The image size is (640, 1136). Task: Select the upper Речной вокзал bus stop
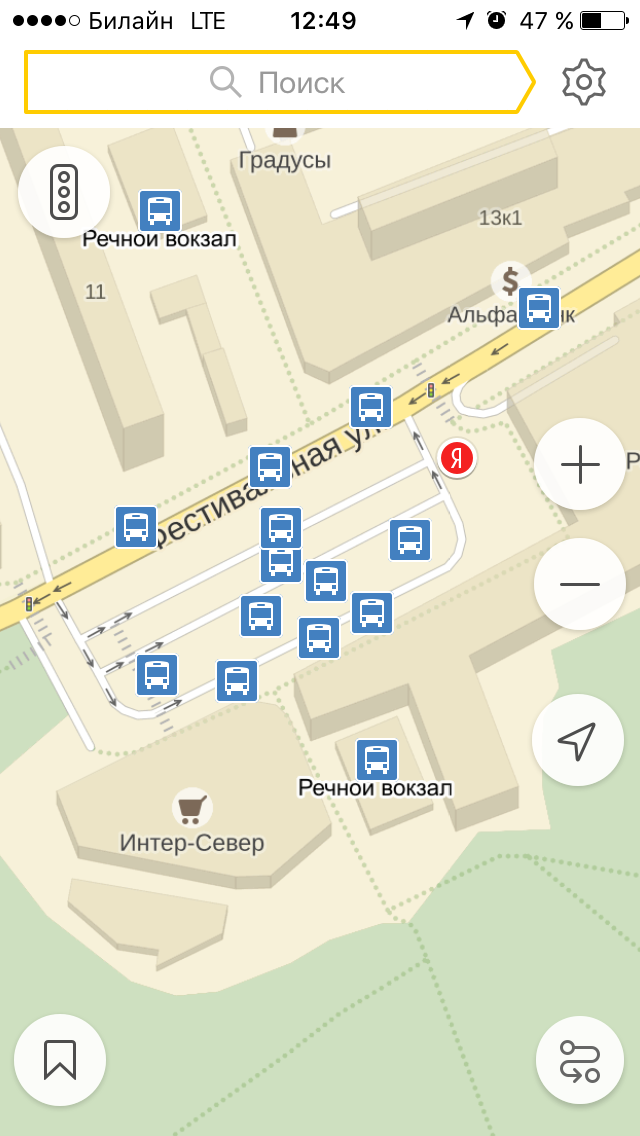[x=160, y=211]
